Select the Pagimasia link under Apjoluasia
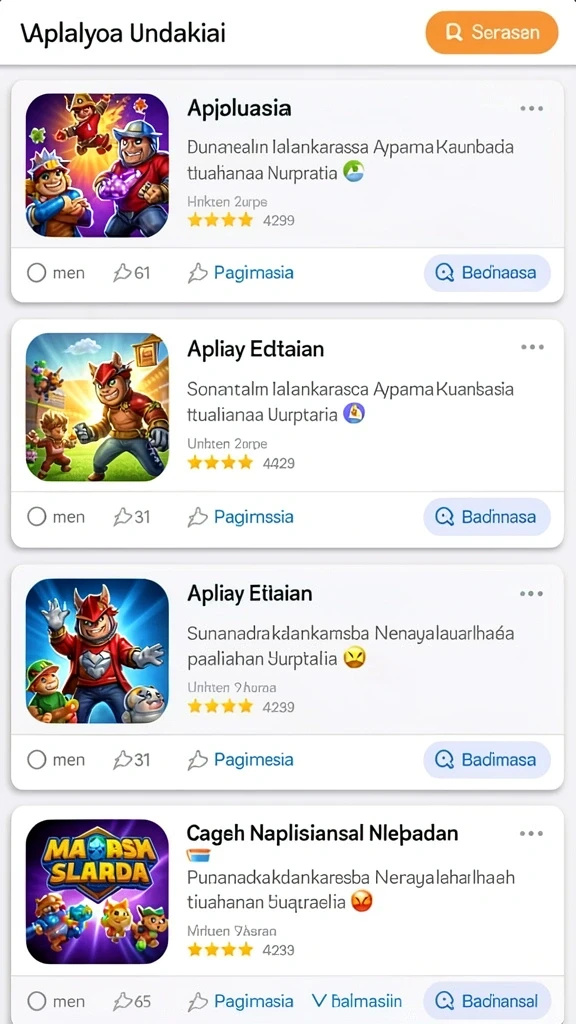Image resolution: width=576 pixels, height=1024 pixels. click(x=240, y=273)
